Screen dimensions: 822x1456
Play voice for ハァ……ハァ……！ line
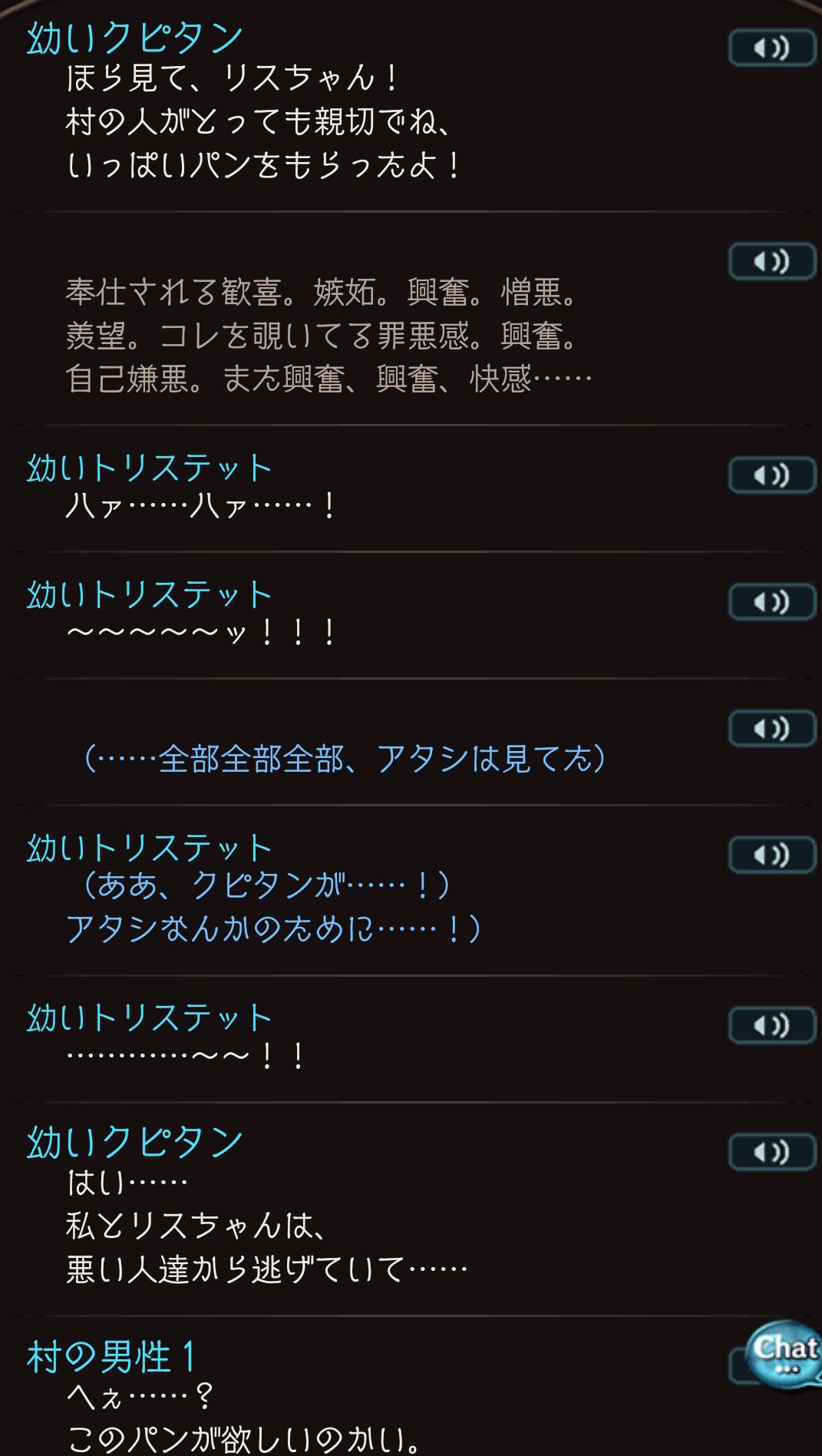pyautogui.click(x=771, y=475)
